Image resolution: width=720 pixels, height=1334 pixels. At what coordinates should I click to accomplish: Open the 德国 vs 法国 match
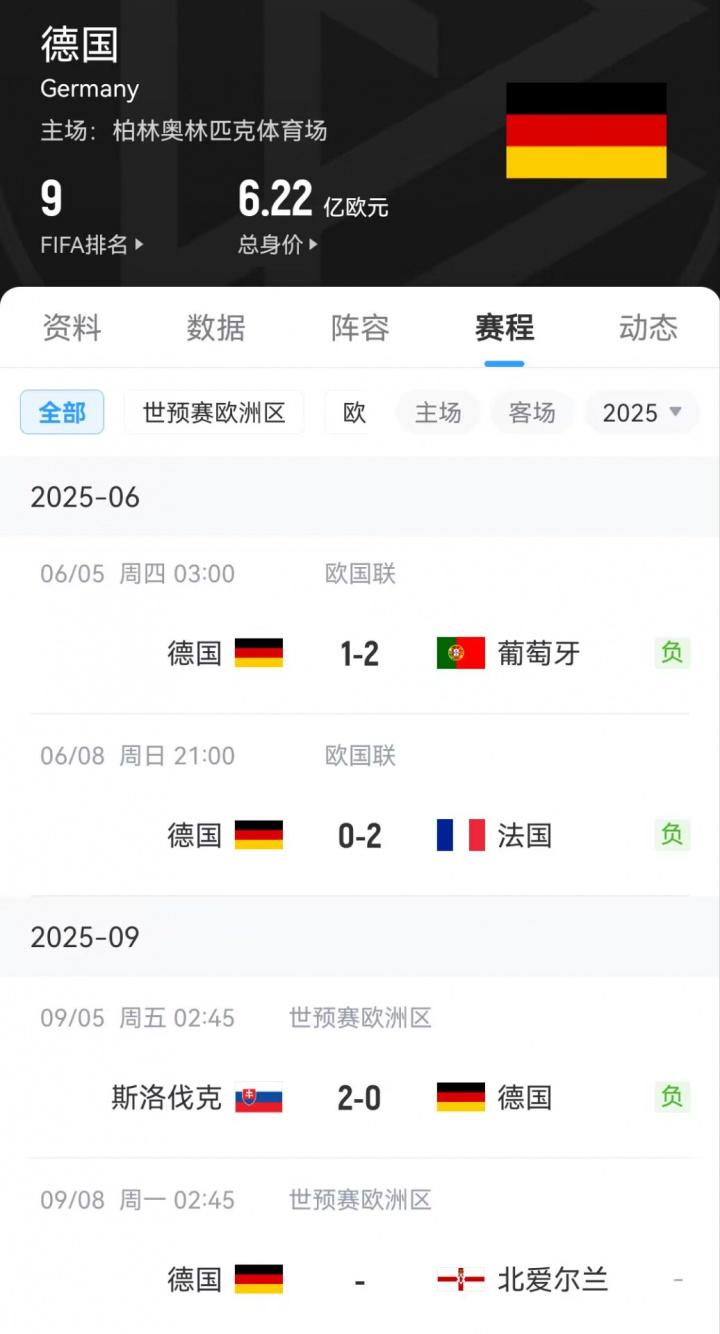click(x=360, y=835)
